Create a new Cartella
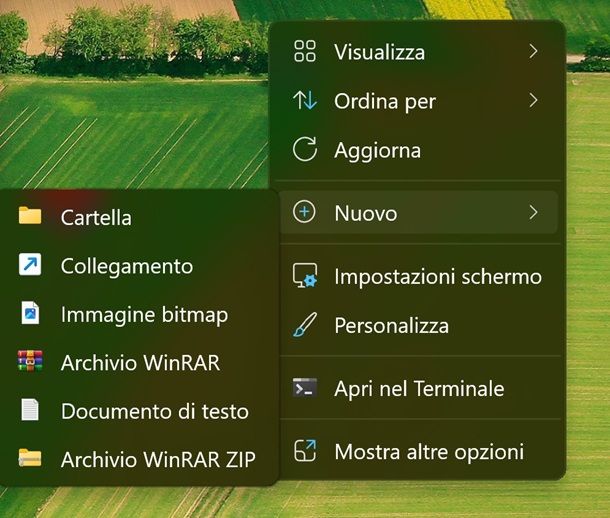Image resolution: width=610 pixels, height=518 pixels. pos(96,216)
